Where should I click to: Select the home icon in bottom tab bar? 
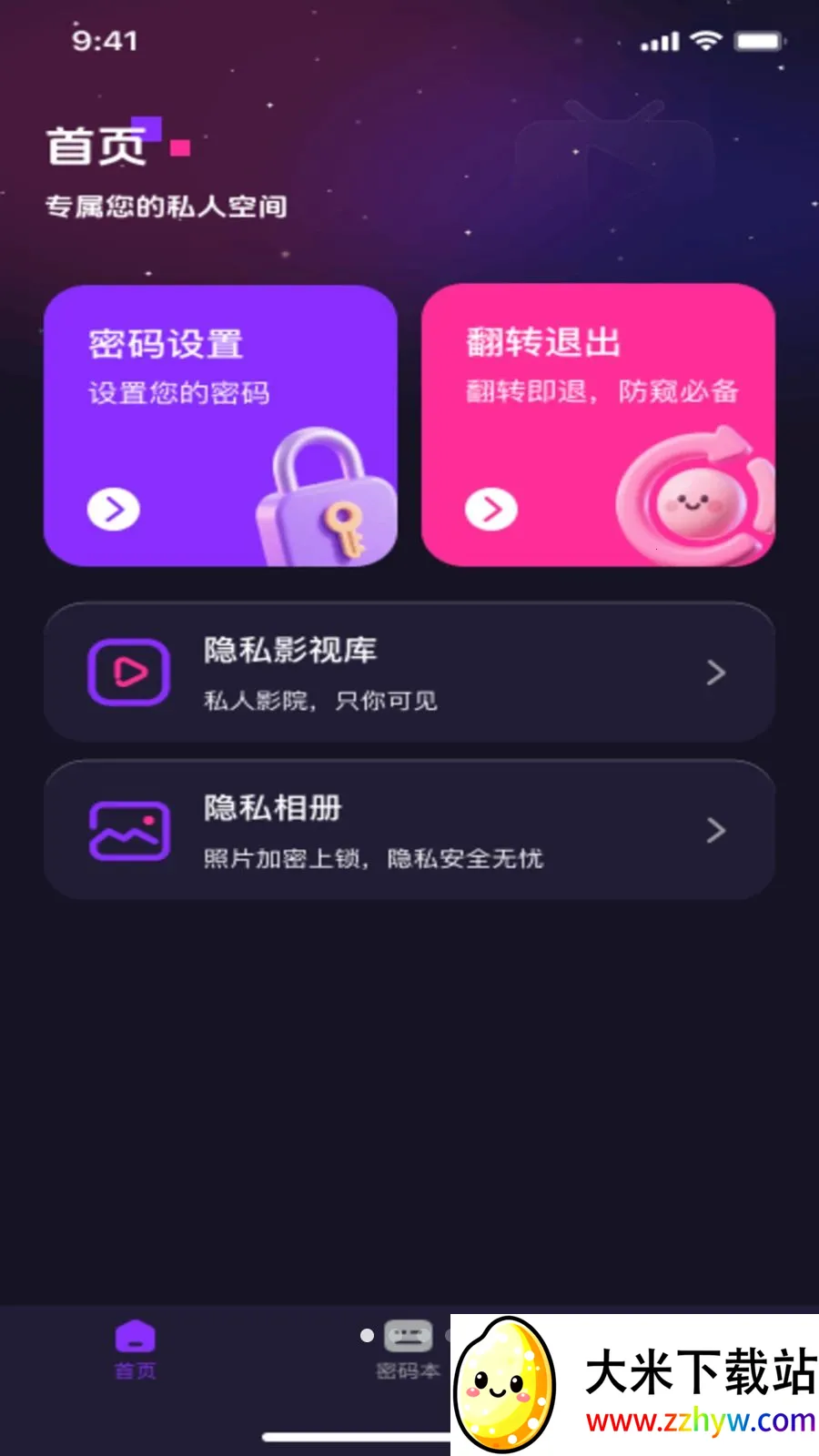(135, 1335)
